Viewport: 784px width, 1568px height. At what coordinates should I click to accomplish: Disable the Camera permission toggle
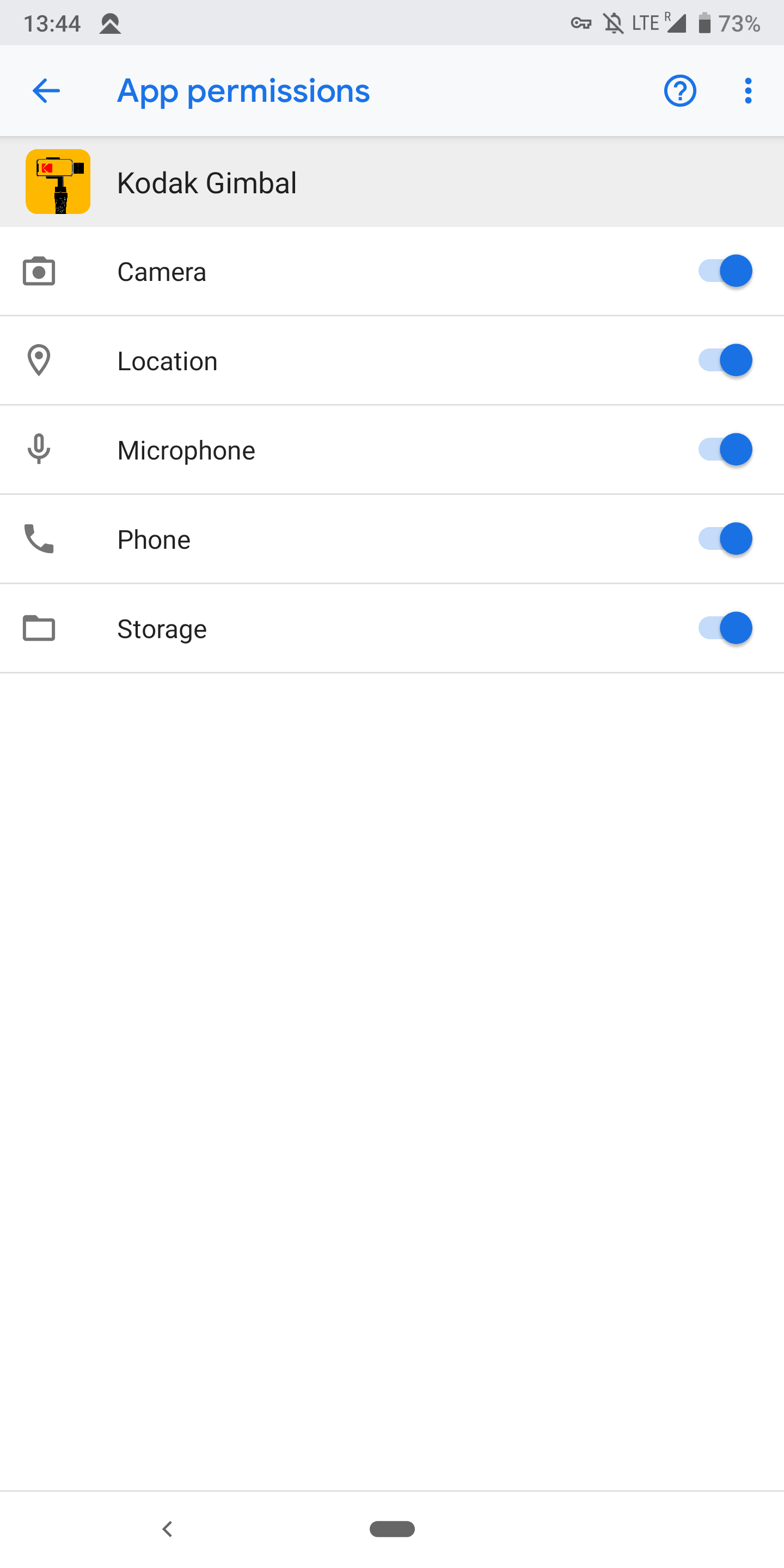(724, 272)
